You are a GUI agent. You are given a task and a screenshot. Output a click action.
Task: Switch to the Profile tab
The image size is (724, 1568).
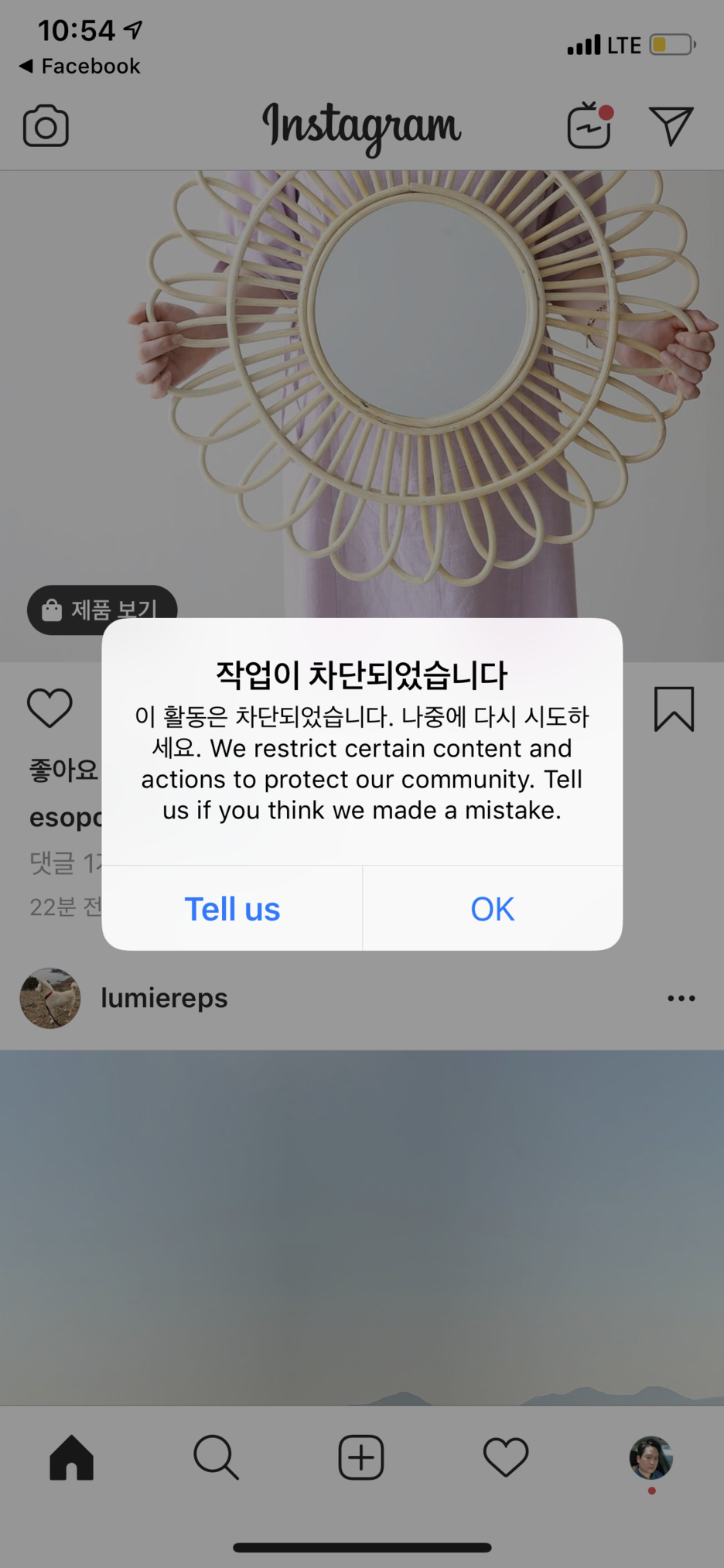tap(651, 1457)
